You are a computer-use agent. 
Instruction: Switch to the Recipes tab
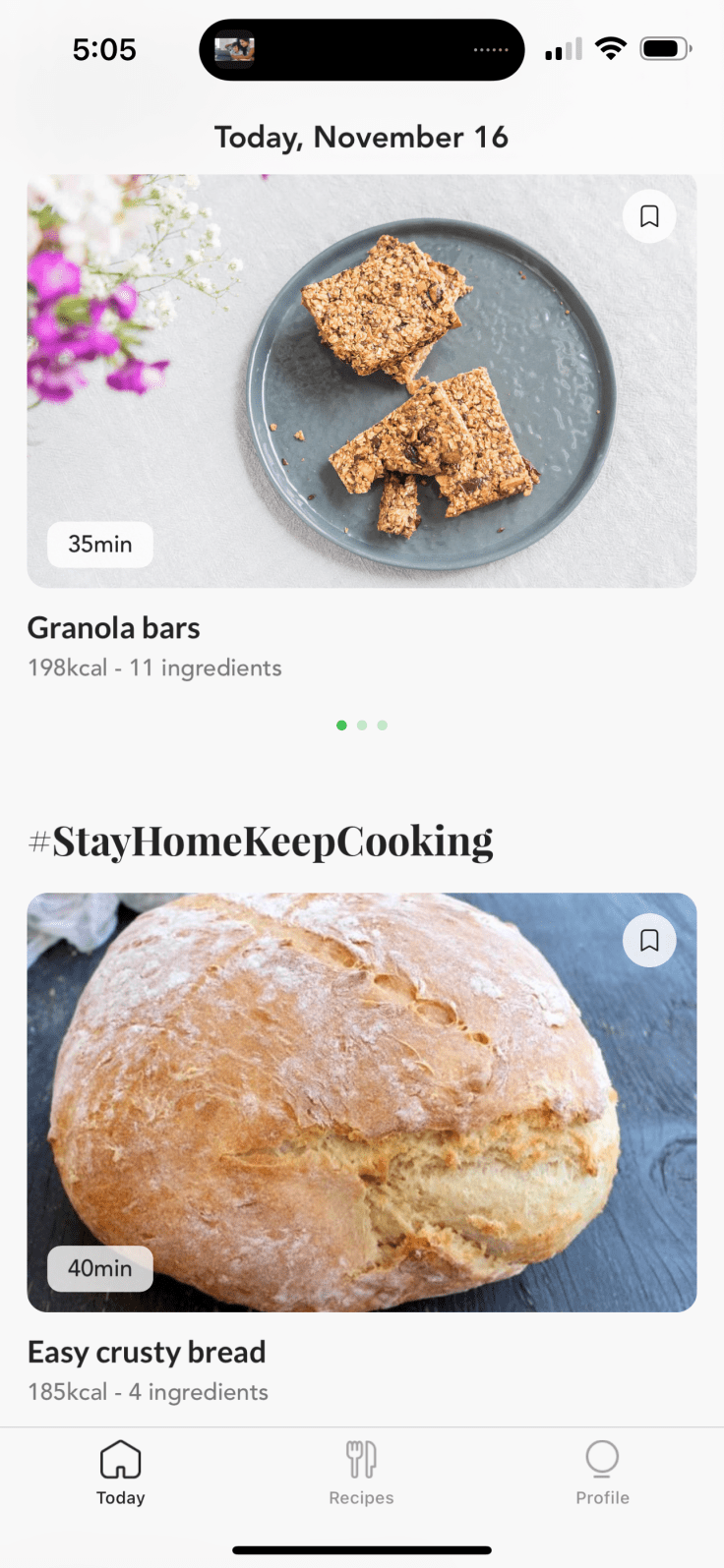tap(361, 1472)
